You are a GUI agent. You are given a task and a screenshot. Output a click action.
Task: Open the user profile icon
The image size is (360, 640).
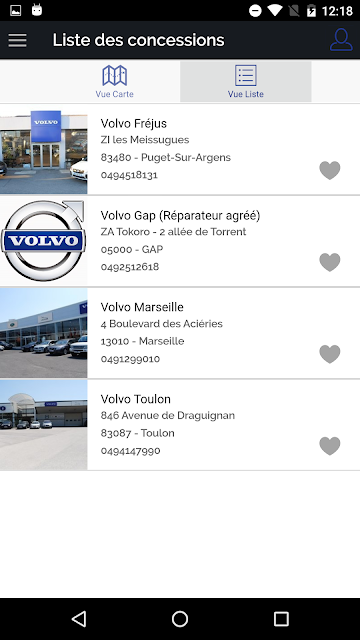tap(341, 40)
